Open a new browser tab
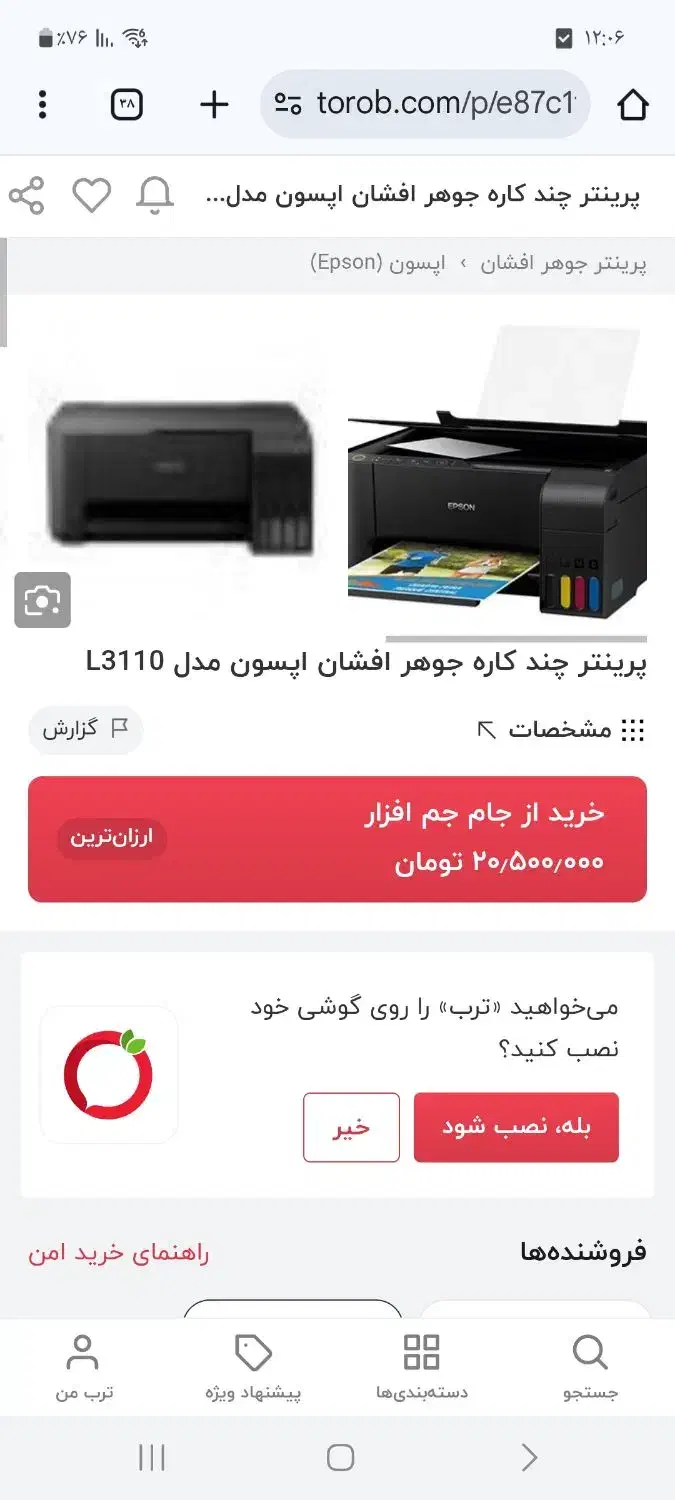The width and height of the screenshot is (675, 1500). [214, 104]
